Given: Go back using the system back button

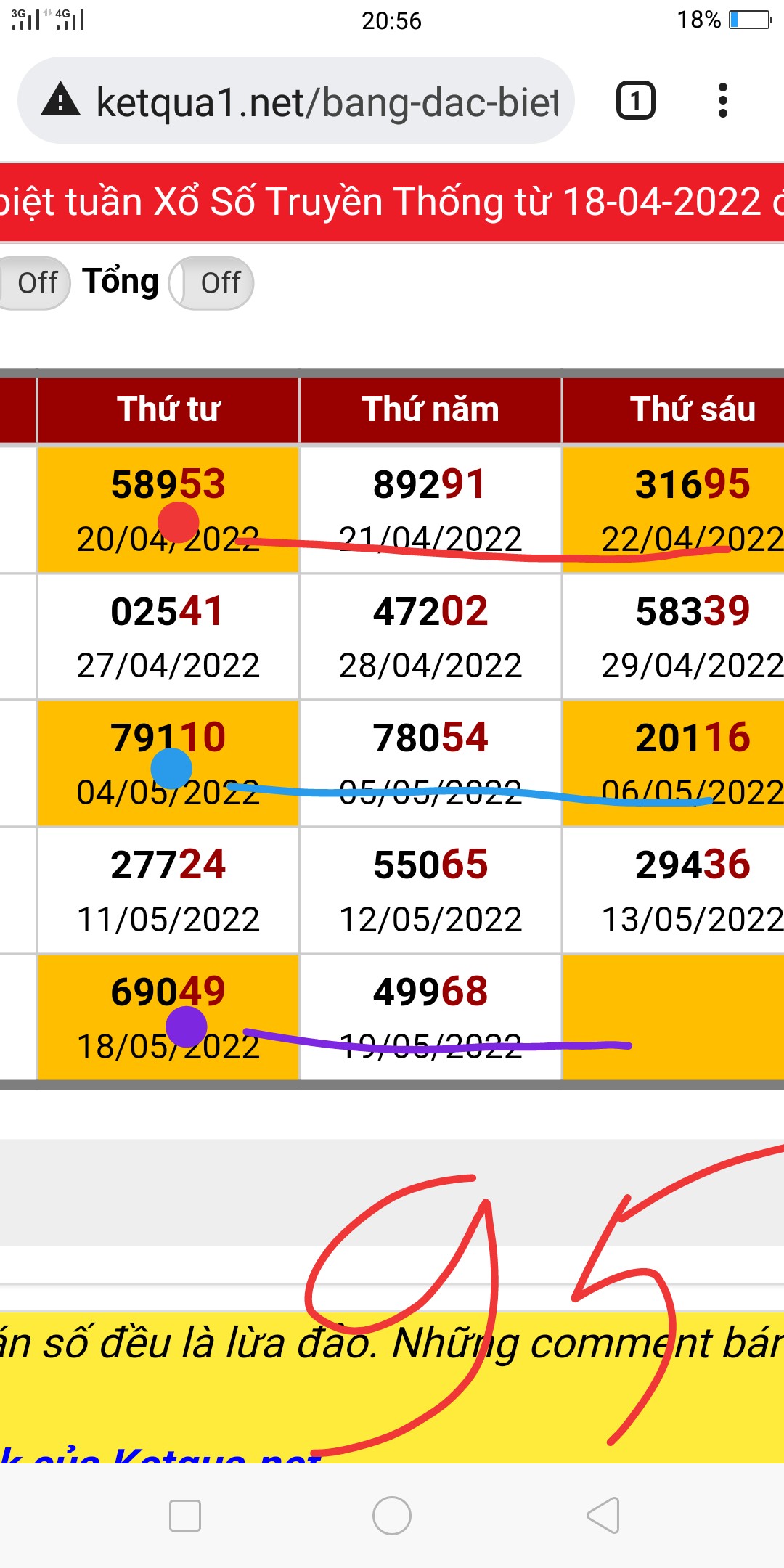Looking at the screenshot, I should [603, 1516].
